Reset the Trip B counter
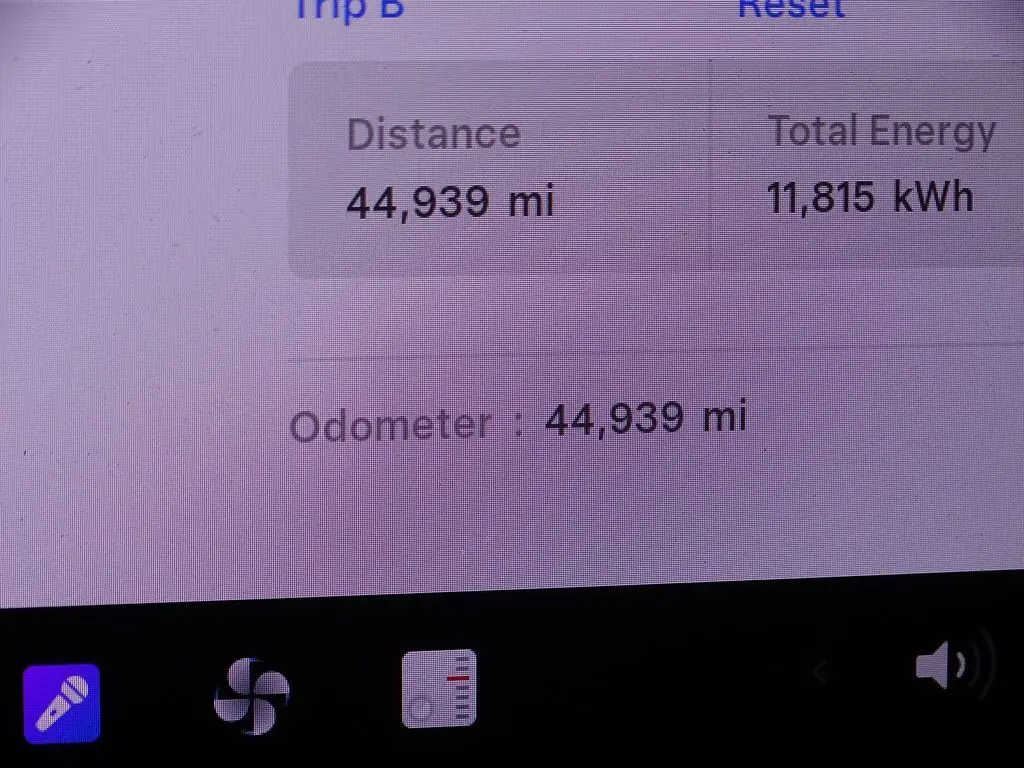The height and width of the screenshot is (768, 1024). (790, 9)
